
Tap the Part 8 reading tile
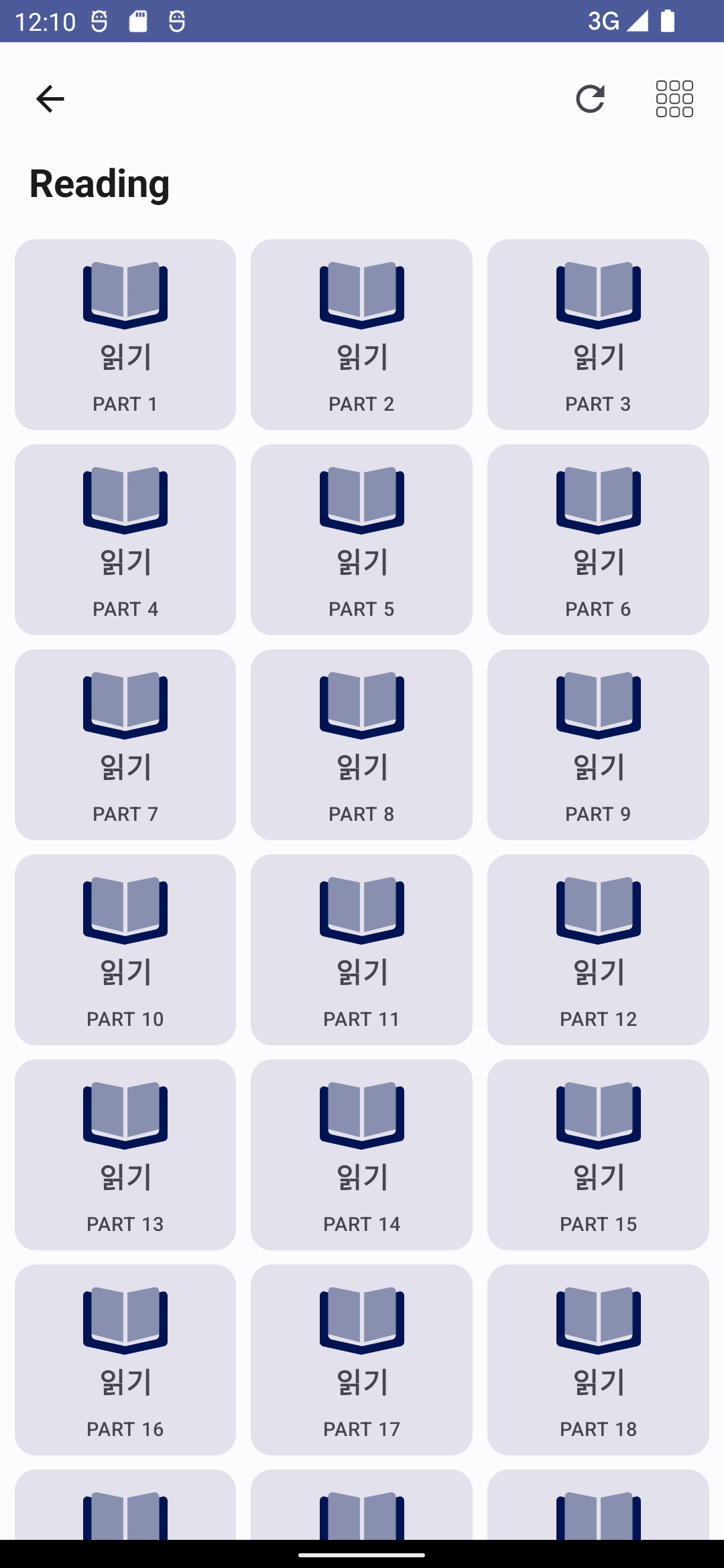point(361,744)
